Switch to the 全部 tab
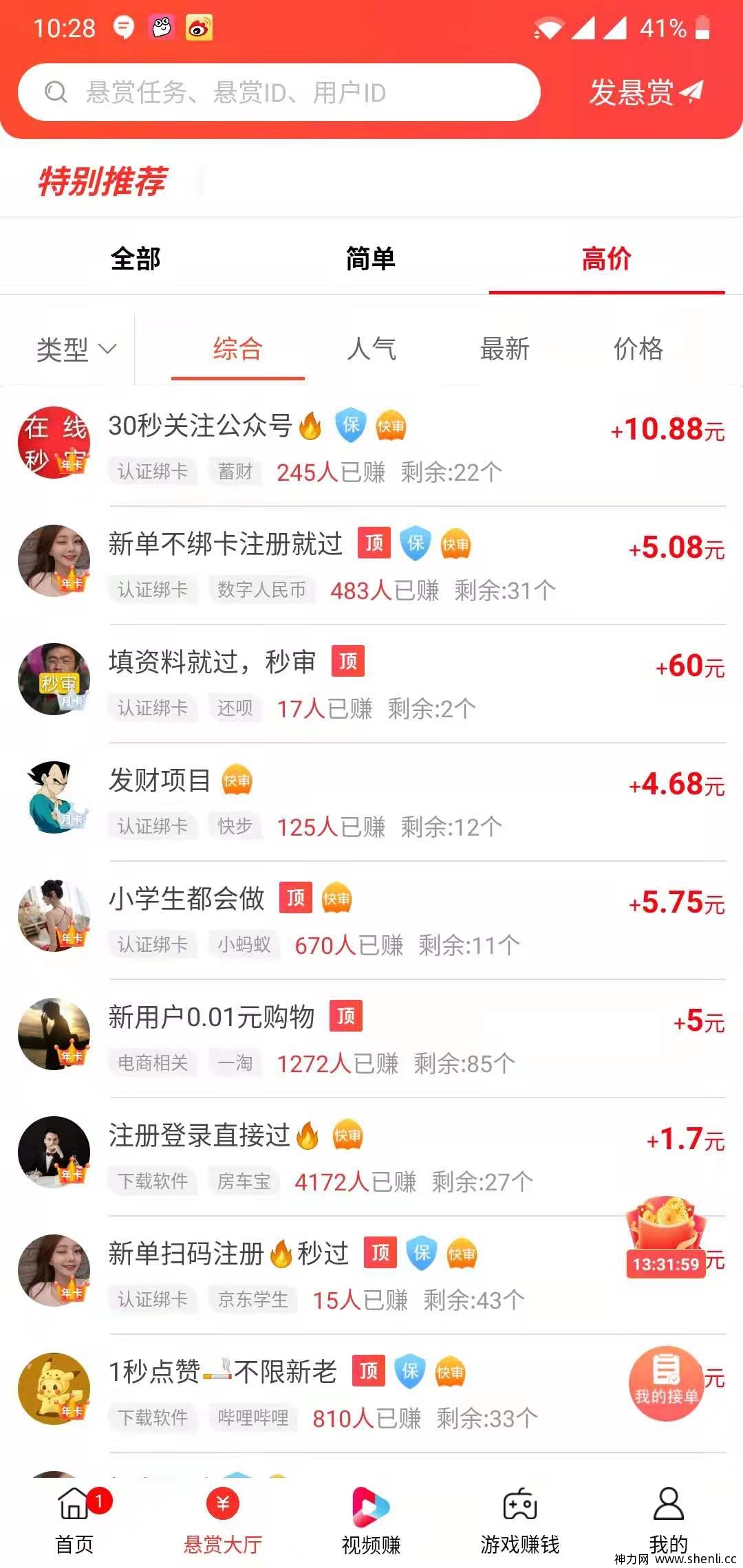743x1568 pixels. (x=136, y=259)
